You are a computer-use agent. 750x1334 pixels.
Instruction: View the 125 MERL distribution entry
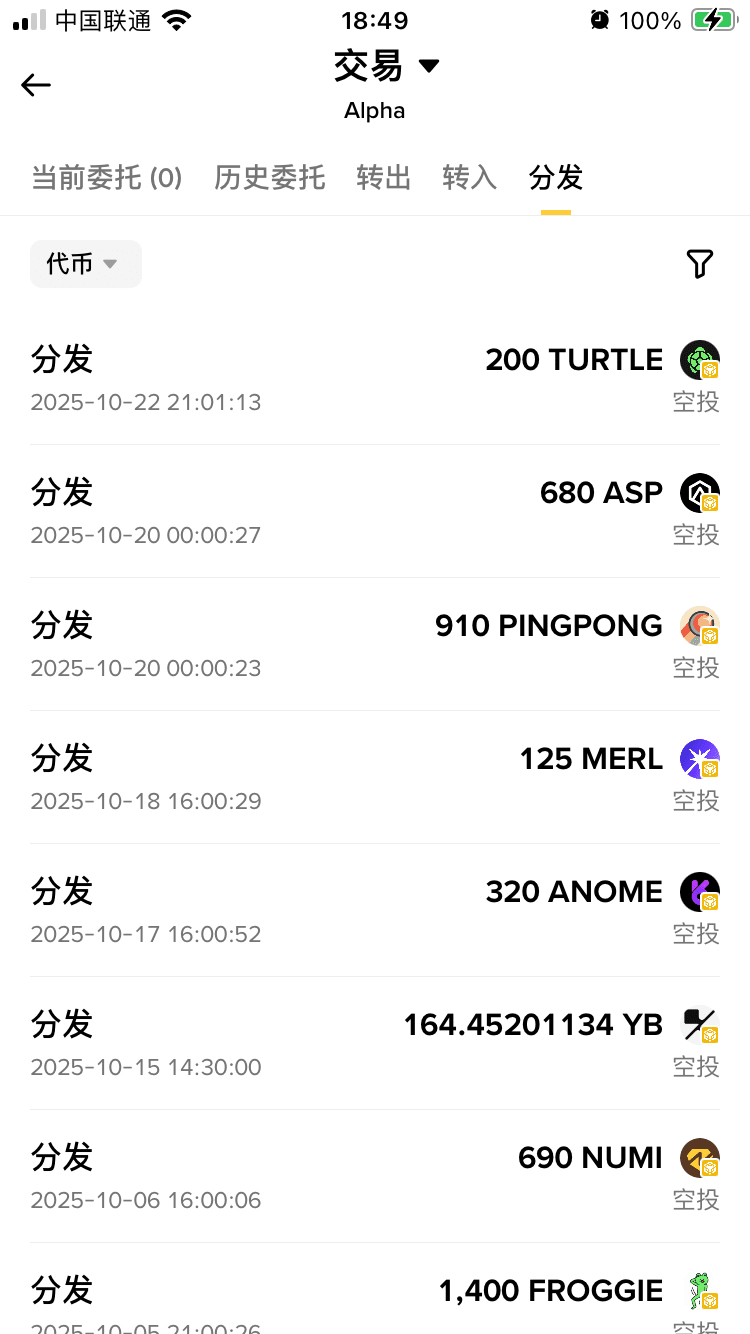pyautogui.click(x=375, y=778)
